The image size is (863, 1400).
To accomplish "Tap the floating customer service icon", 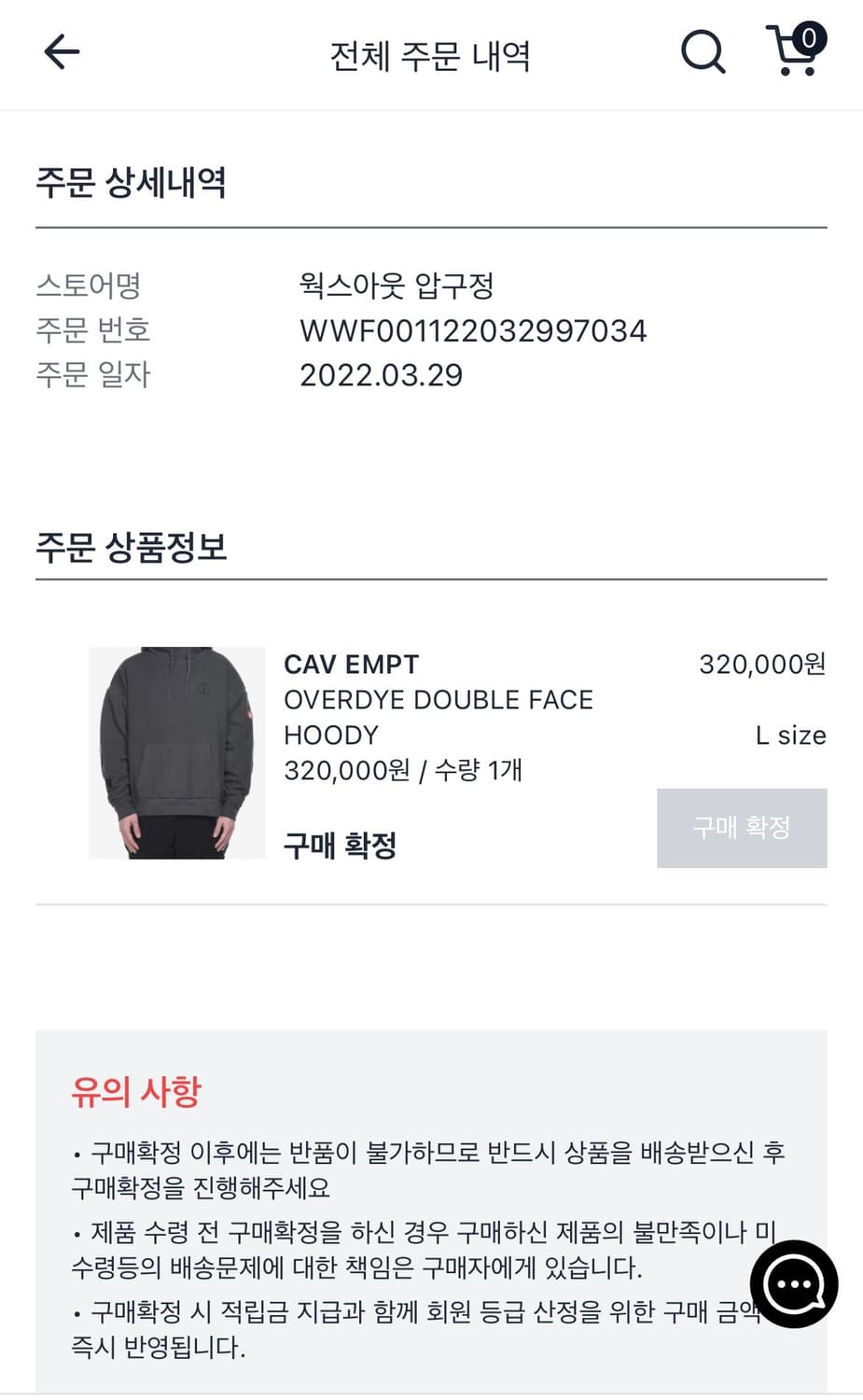I will pos(794,1284).
